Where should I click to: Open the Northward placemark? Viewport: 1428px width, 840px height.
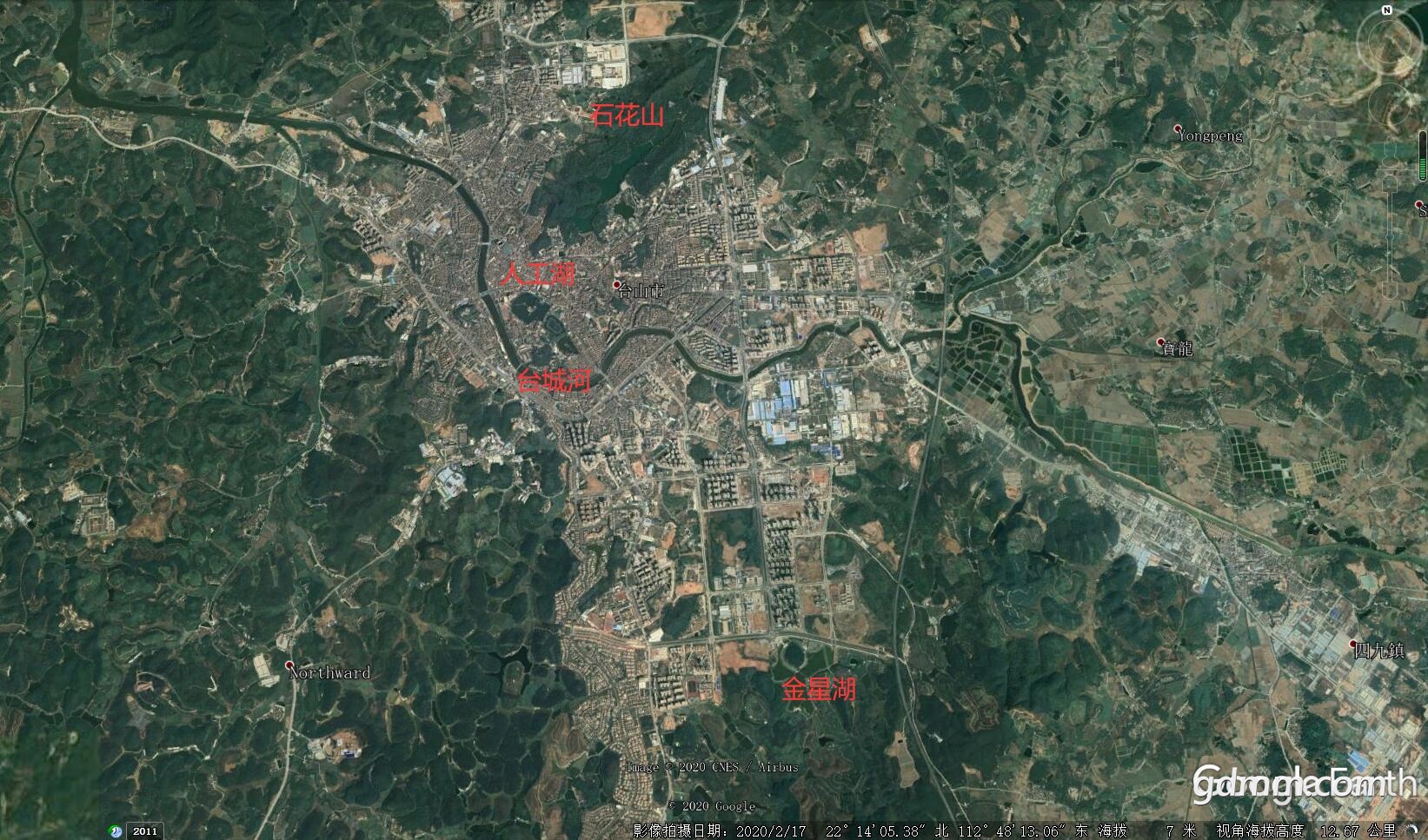(289, 665)
